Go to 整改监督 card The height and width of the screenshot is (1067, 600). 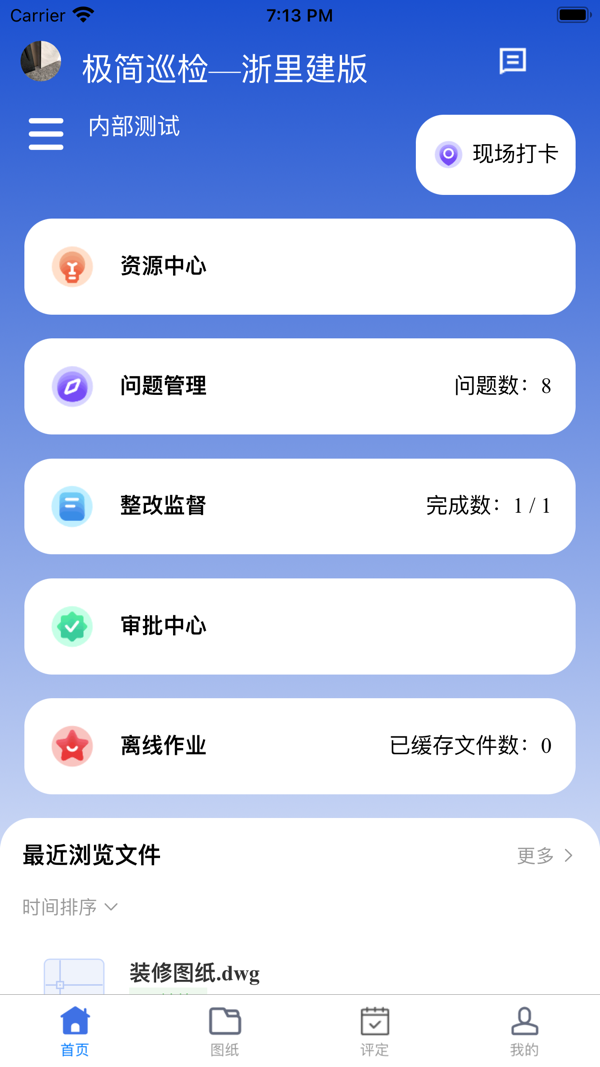(x=300, y=506)
